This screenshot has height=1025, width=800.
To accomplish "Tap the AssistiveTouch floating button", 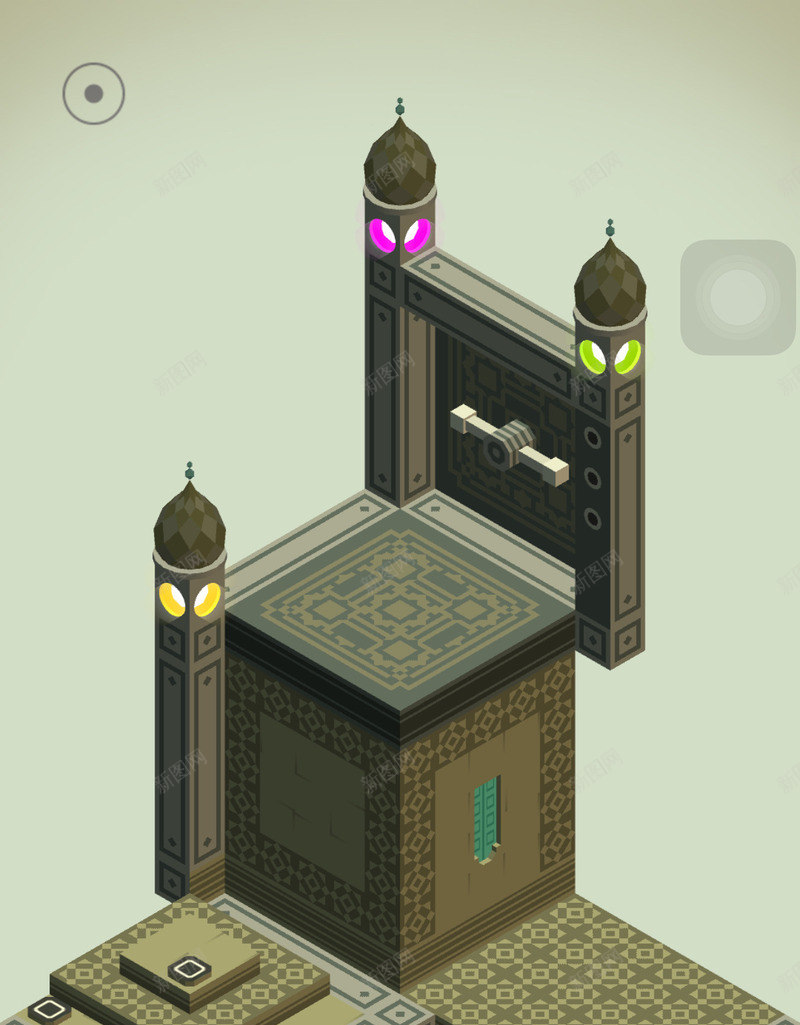I will (738, 297).
